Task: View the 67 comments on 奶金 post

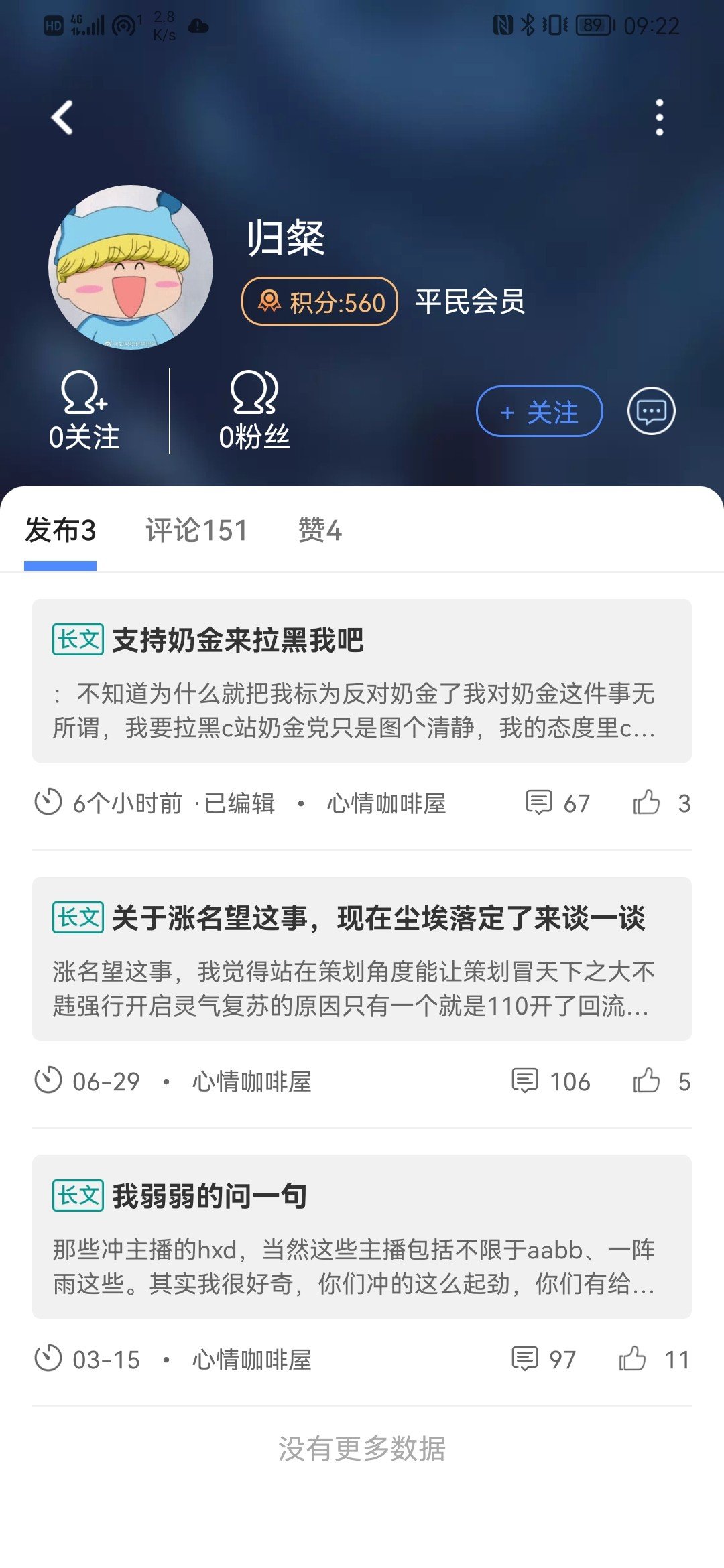Action: (x=558, y=803)
